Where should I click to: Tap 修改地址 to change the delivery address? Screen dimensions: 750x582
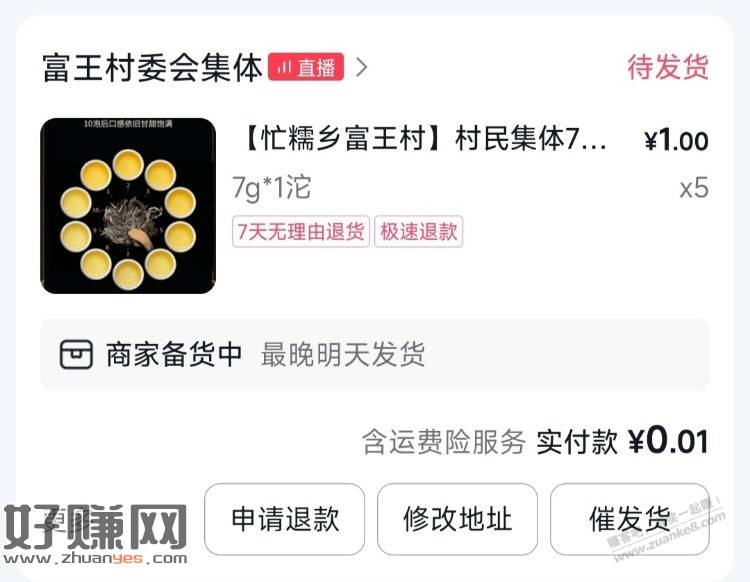(x=457, y=519)
